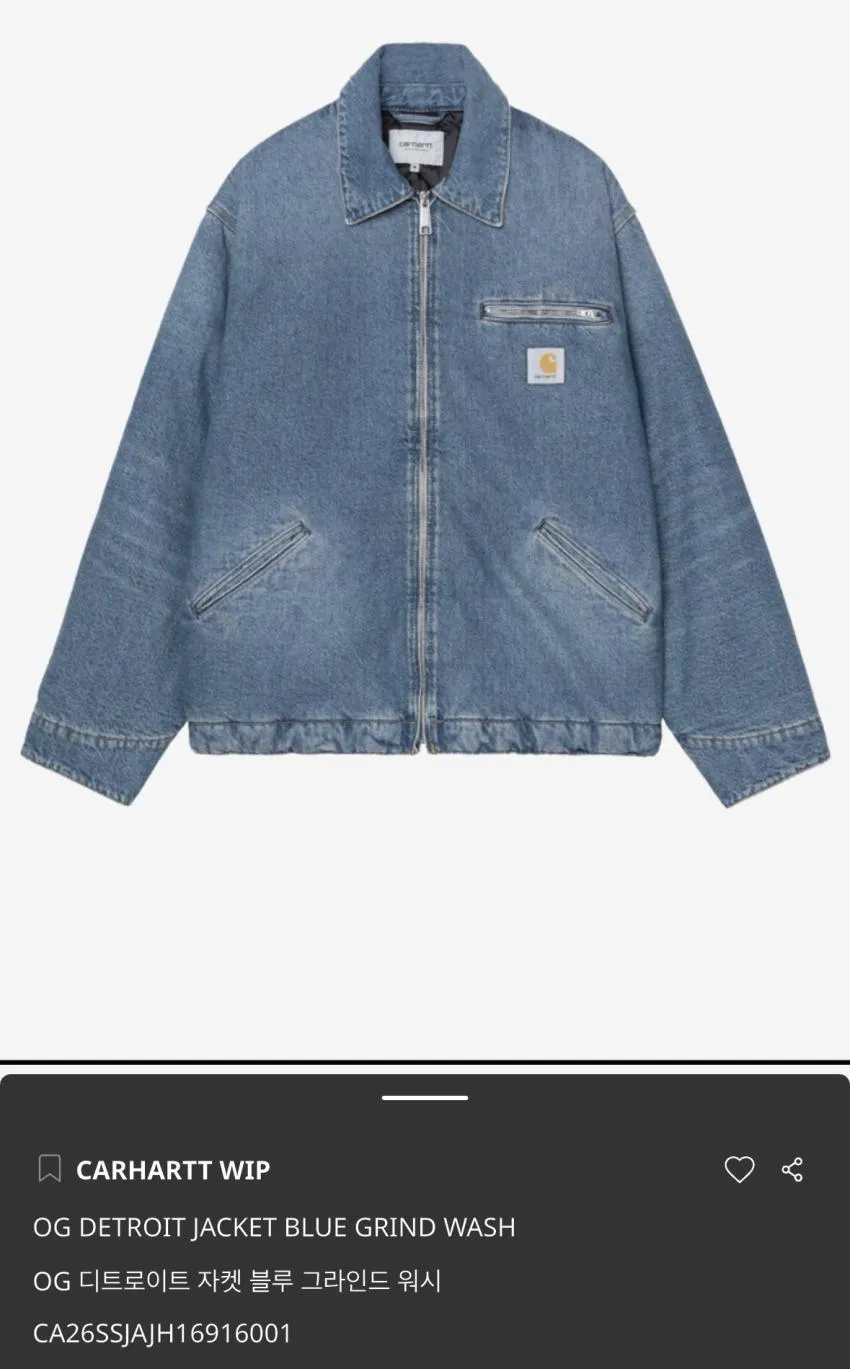The height and width of the screenshot is (1369, 850).
Task: Like the OG Detroit Jacket with the heart
Action: click(739, 1169)
